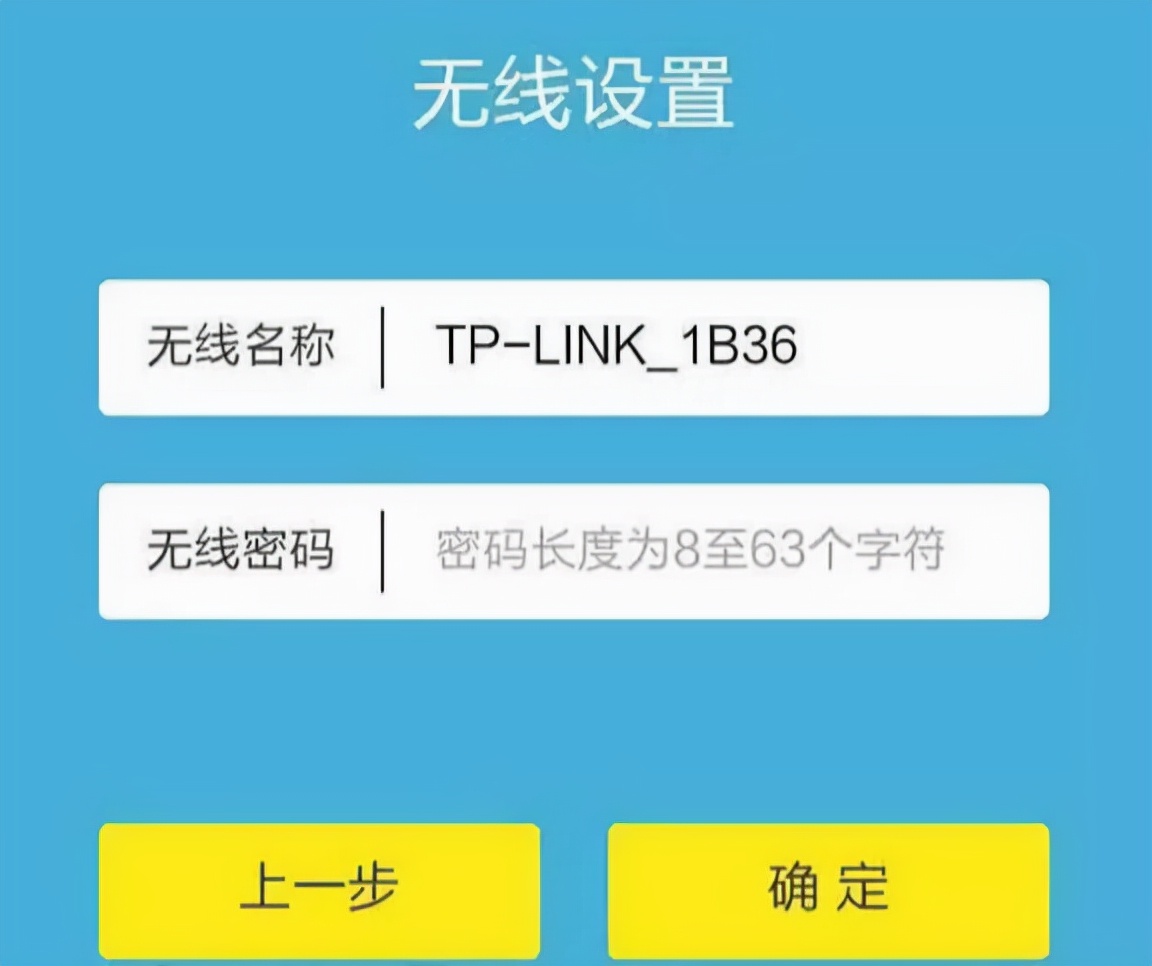Go back with 上一步 button

coord(319,890)
